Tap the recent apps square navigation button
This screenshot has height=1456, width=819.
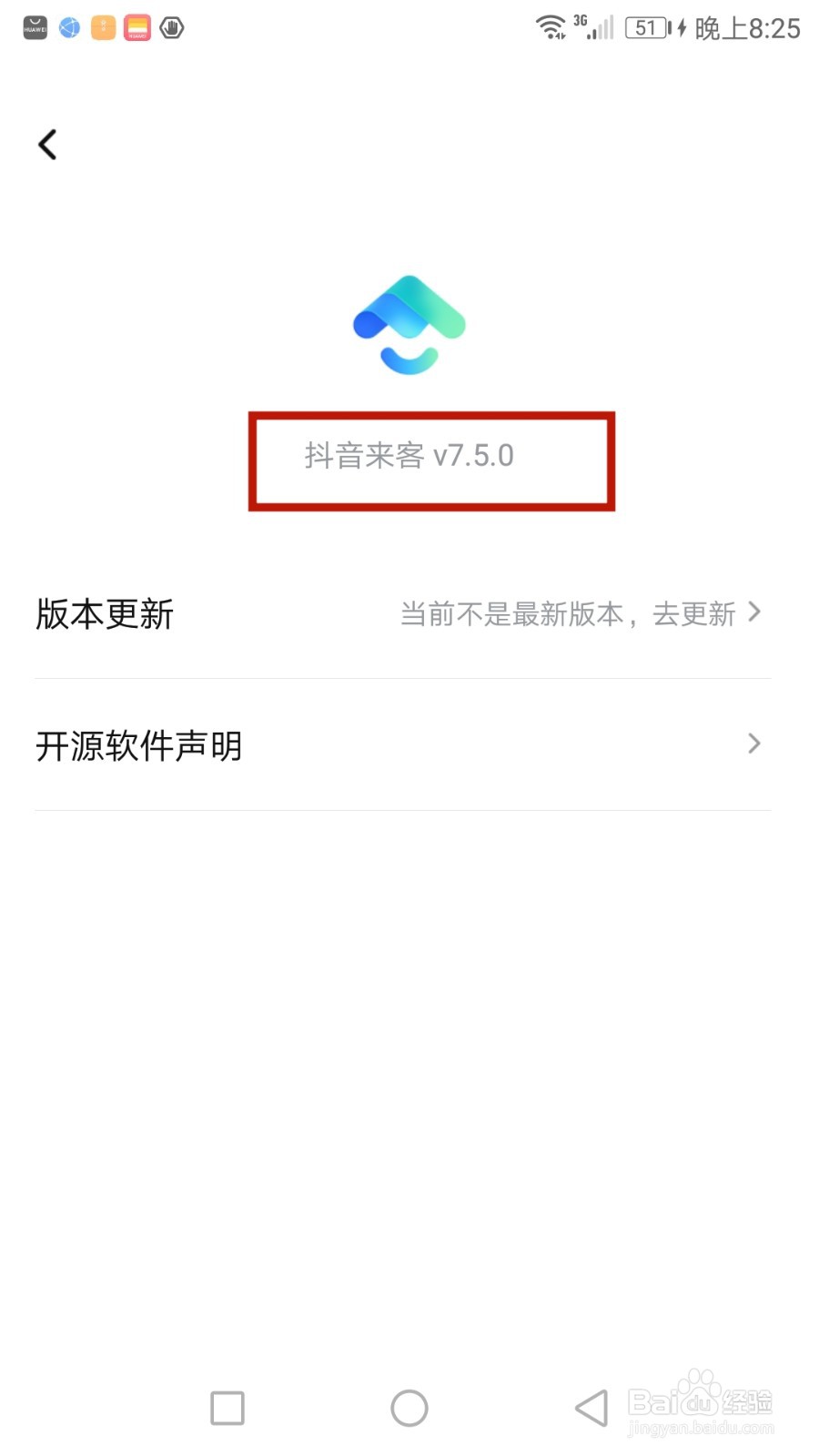tap(227, 1407)
